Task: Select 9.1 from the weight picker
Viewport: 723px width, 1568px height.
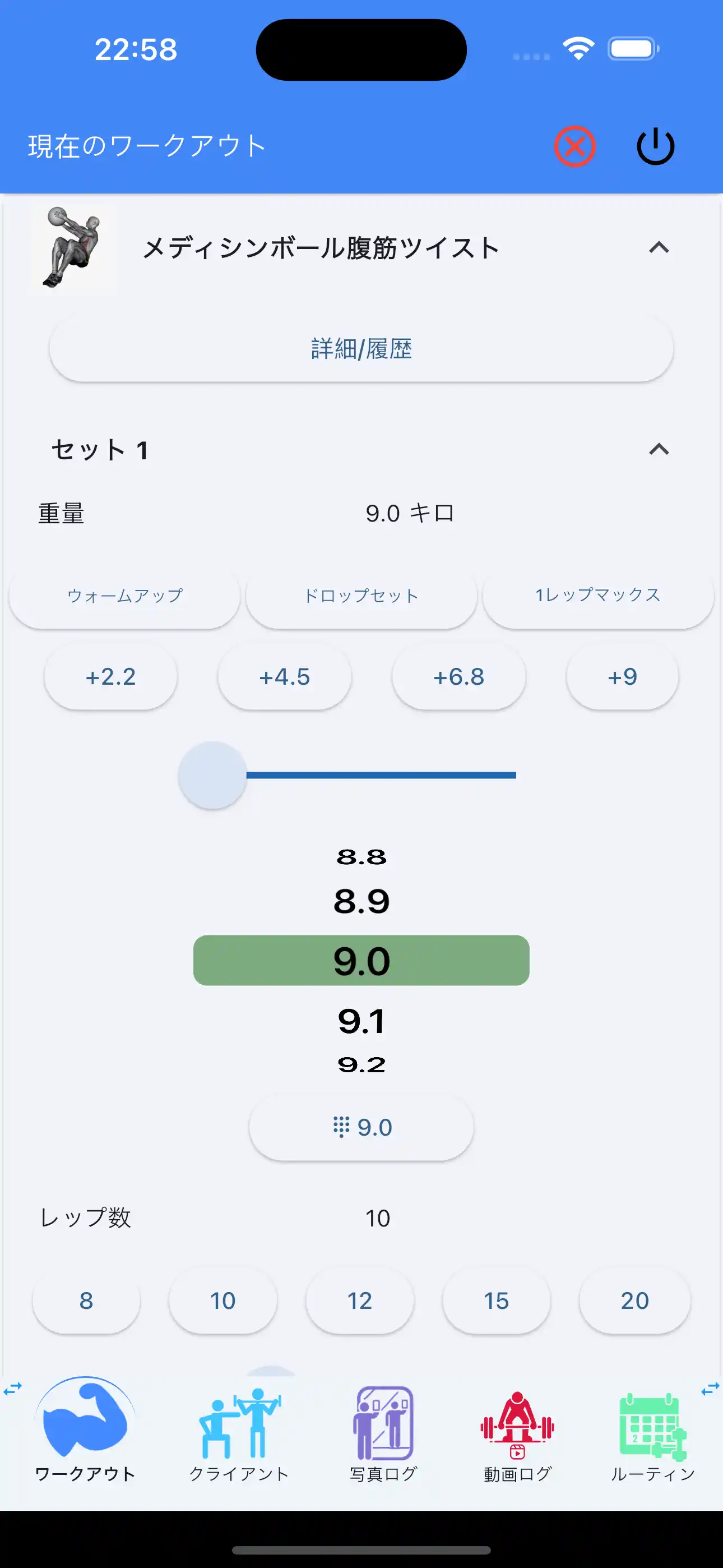Action: (x=361, y=1021)
